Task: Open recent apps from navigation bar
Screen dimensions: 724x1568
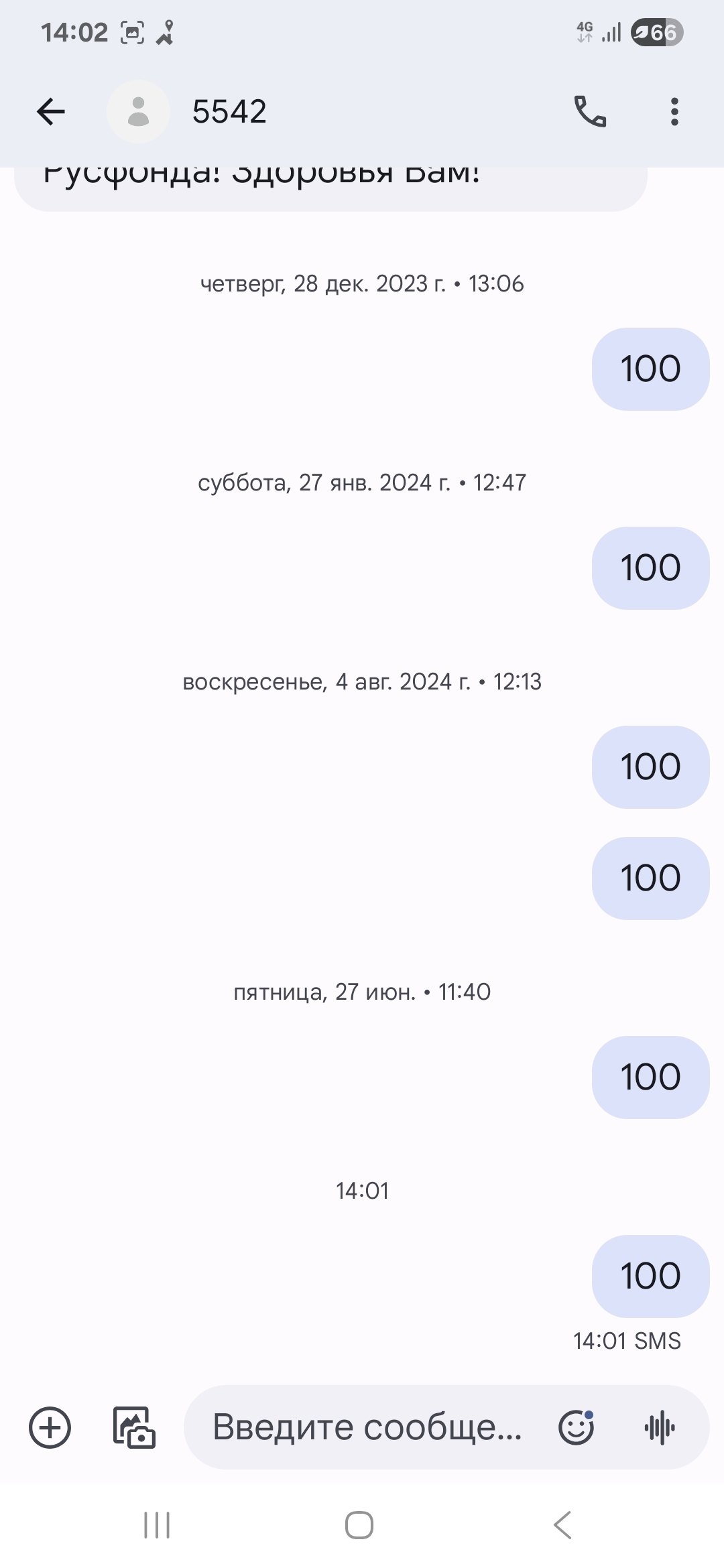Action: coord(157,1526)
